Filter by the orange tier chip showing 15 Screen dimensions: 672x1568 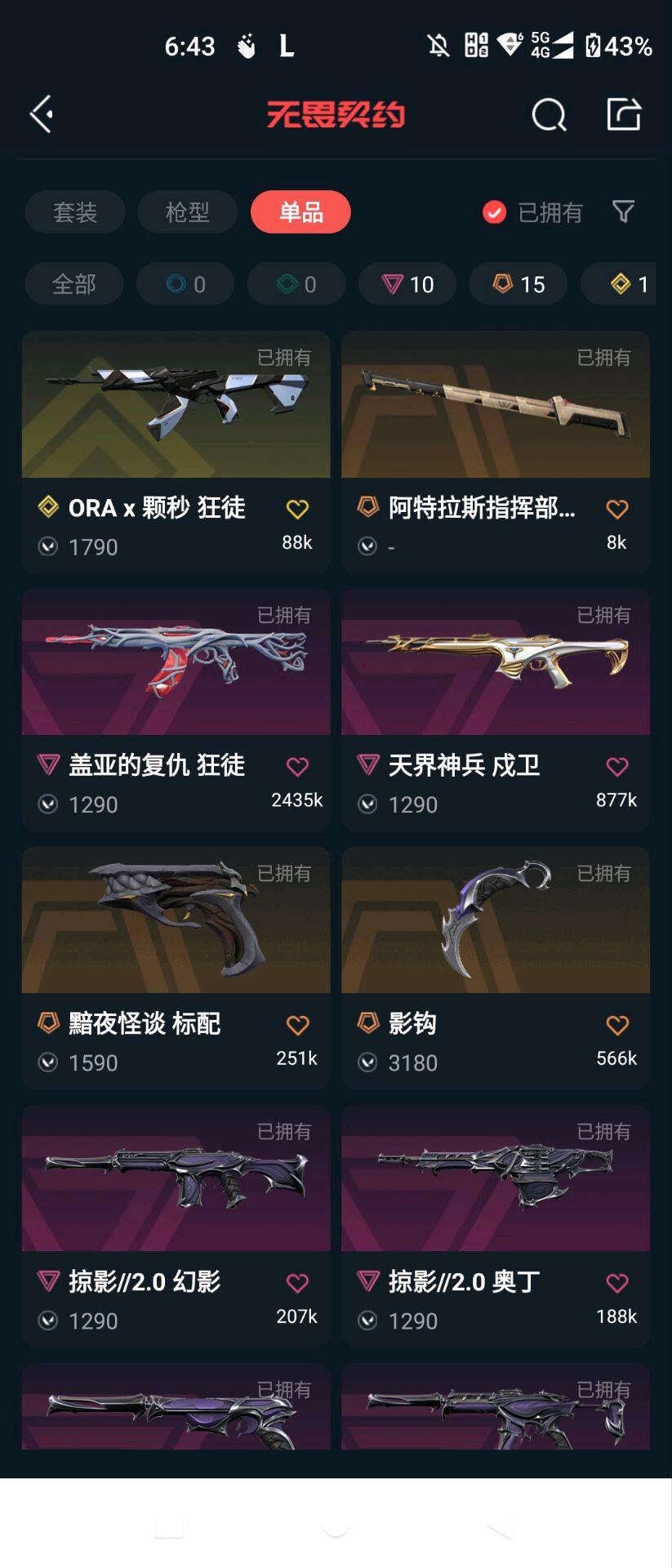pos(518,284)
